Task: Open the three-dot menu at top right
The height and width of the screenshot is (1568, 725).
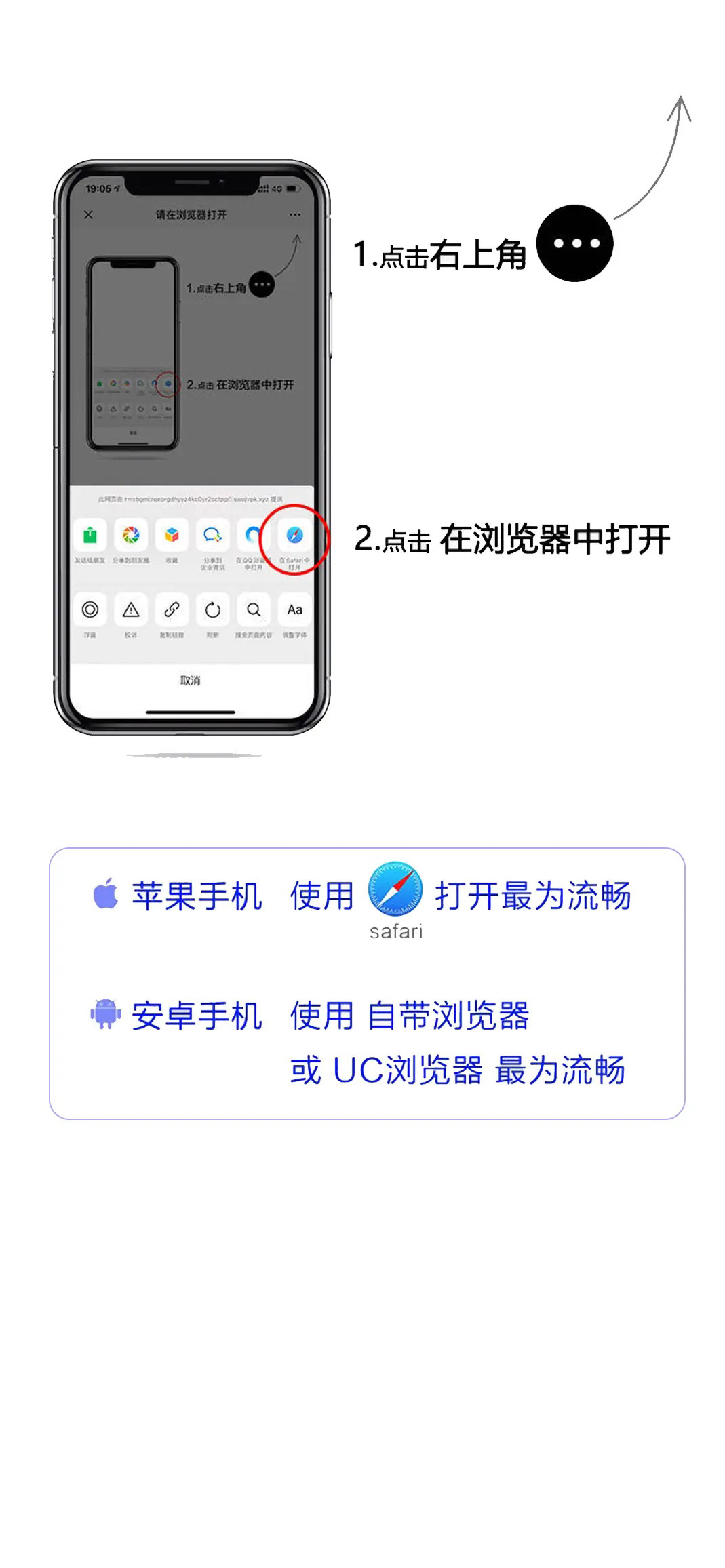Action: point(295,214)
